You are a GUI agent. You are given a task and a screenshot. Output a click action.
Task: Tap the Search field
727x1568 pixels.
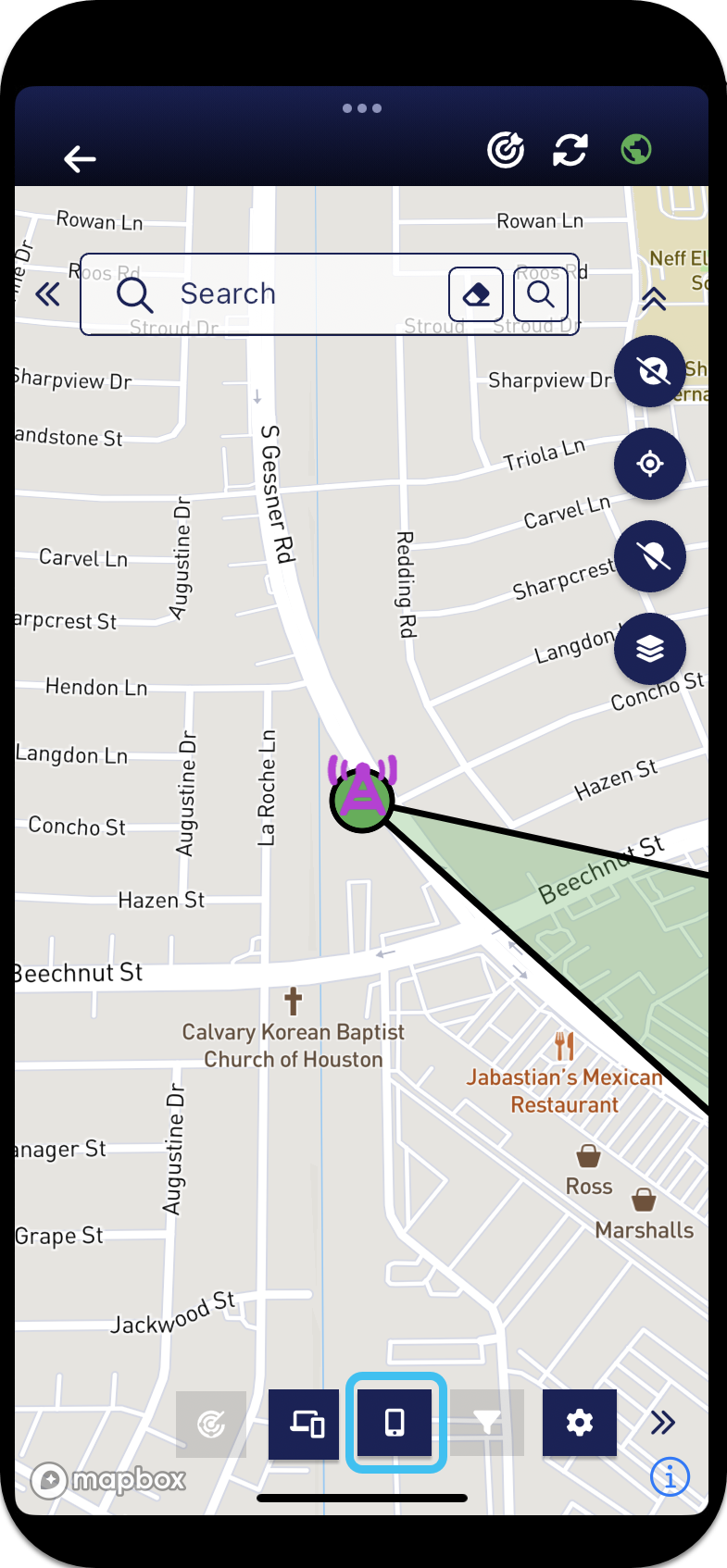tap(278, 294)
